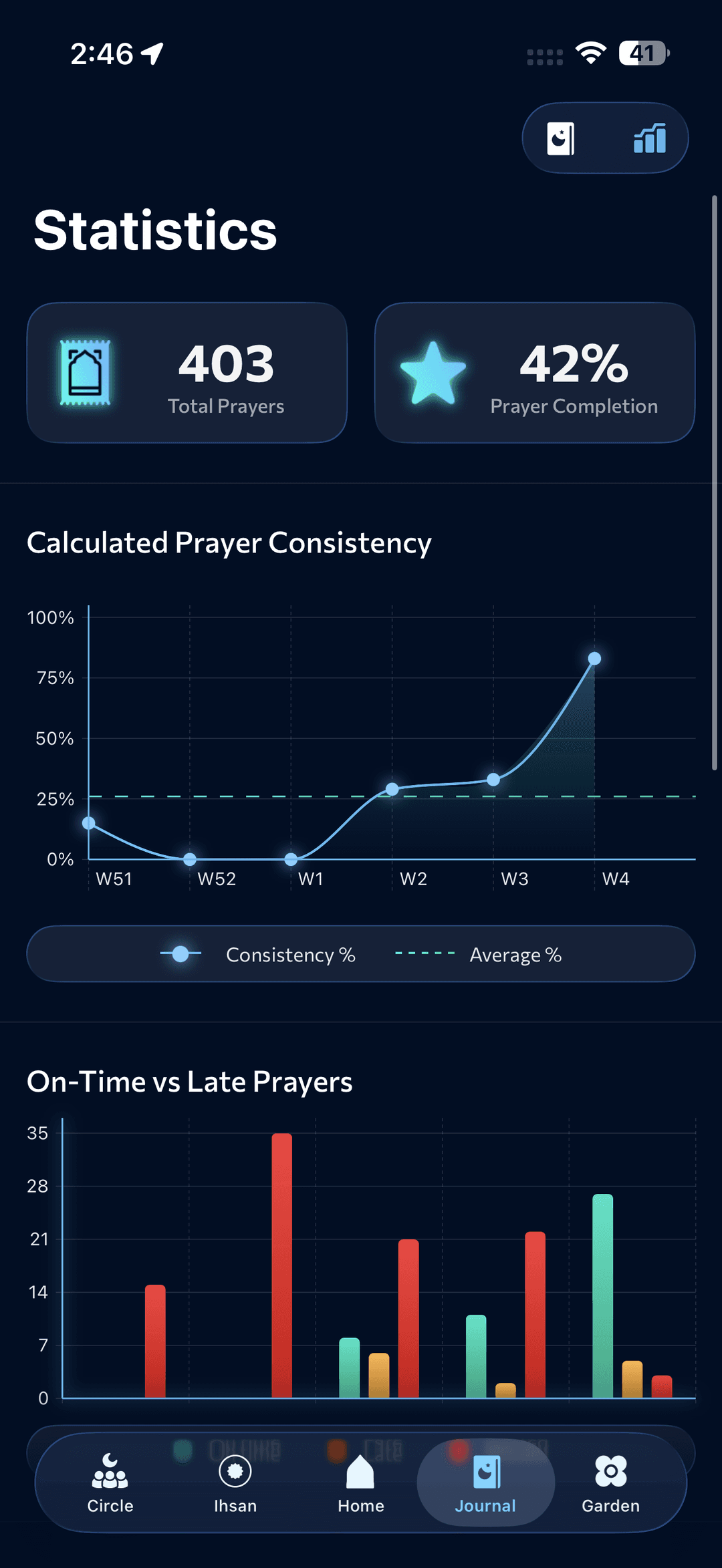Open Garden via the flower icon

(610, 1472)
